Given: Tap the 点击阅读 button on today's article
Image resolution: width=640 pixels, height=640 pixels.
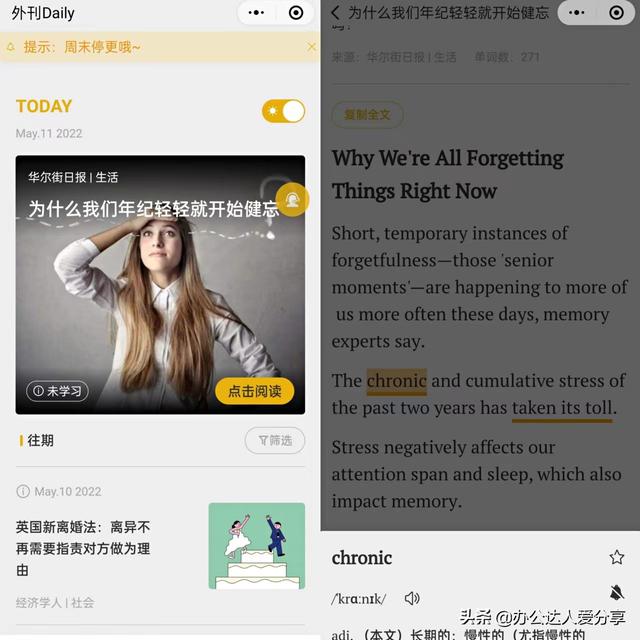Looking at the screenshot, I should point(254,391).
